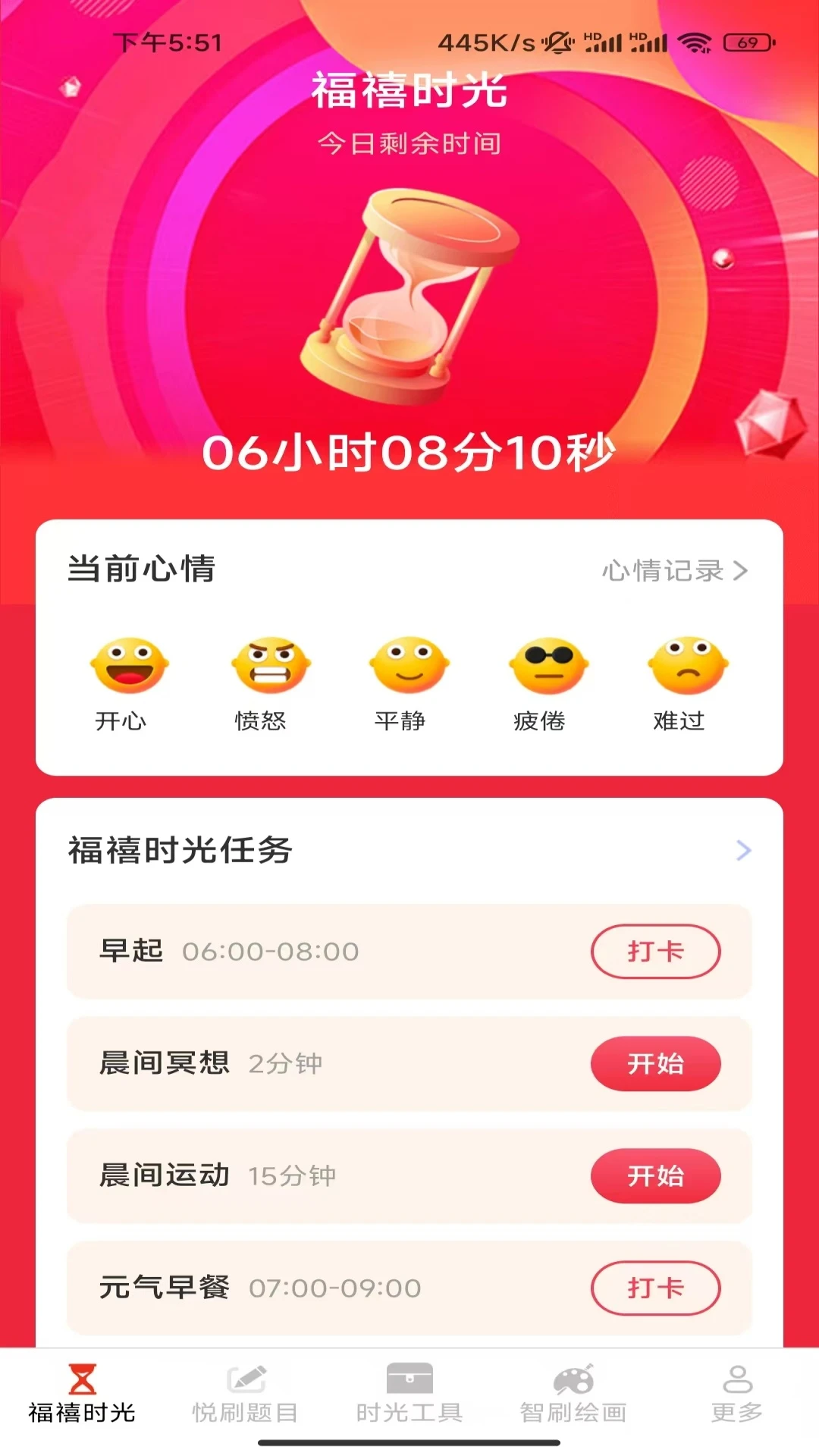This screenshot has height=1456, width=819.
Task: Check in for the 元气早餐 task
Action: point(655,1287)
